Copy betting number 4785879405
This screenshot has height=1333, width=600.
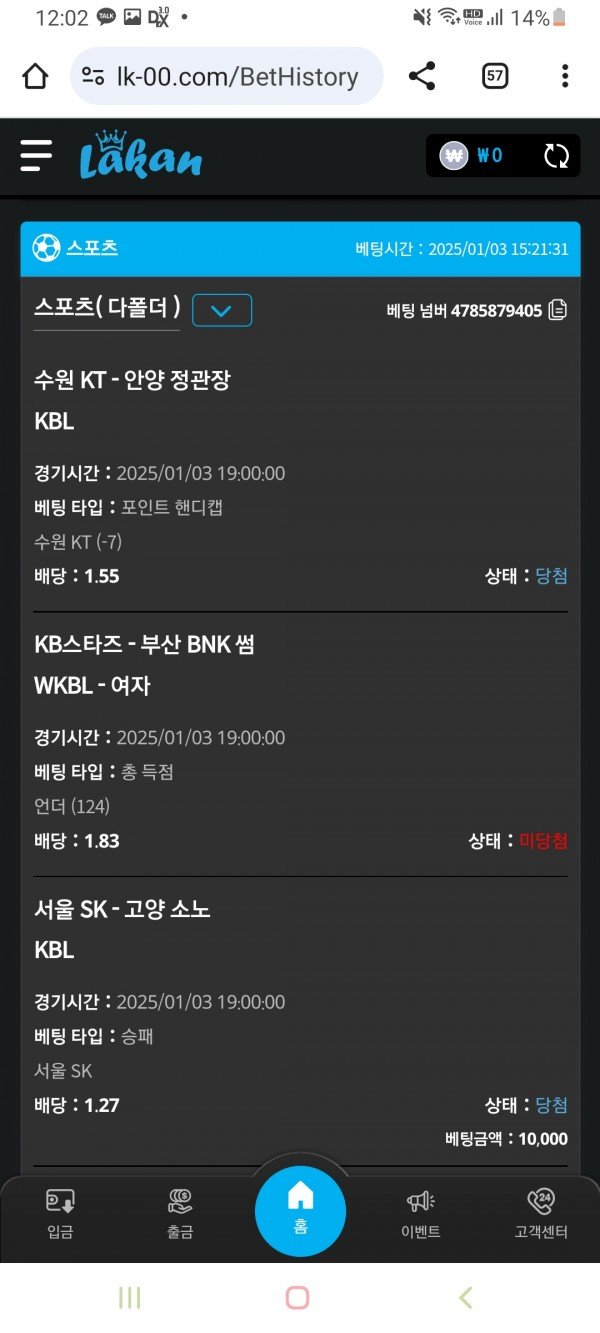558,311
